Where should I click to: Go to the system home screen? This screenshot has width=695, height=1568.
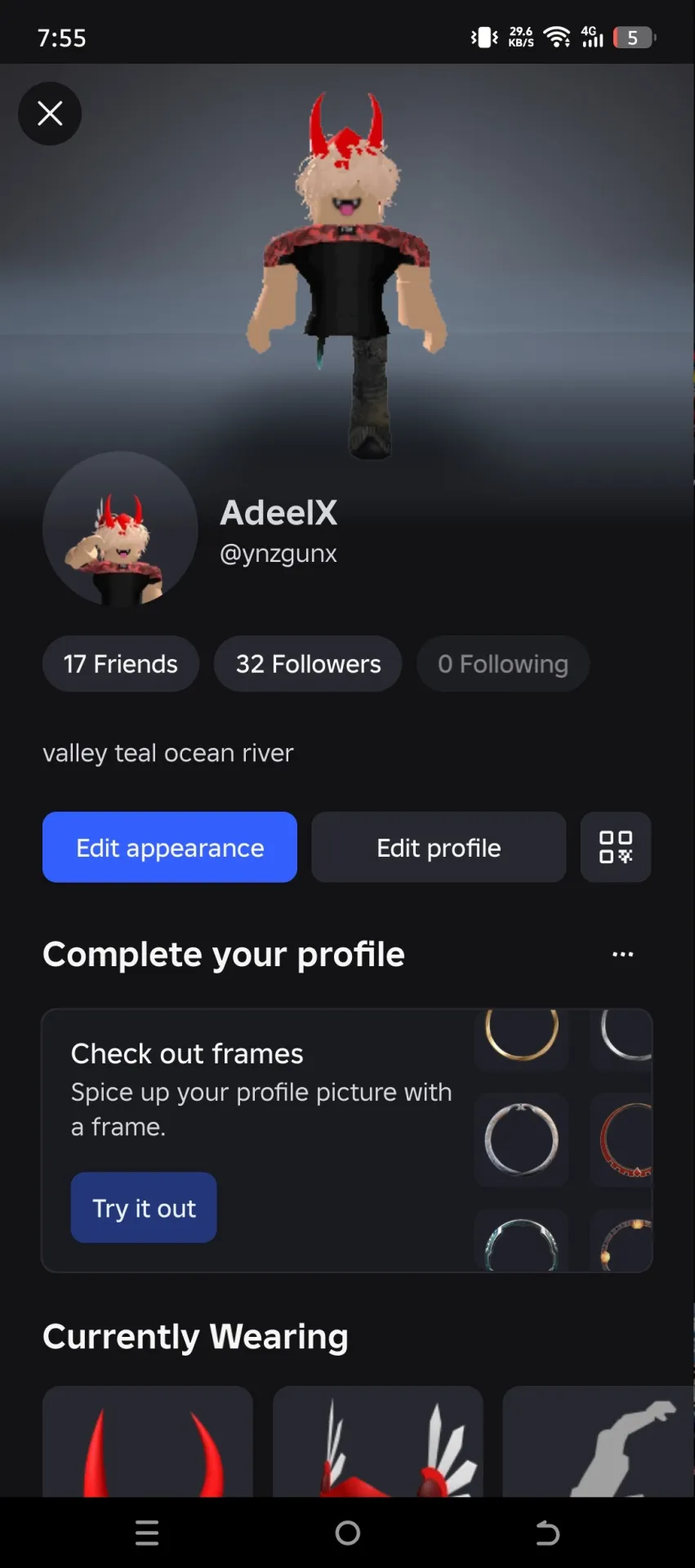pyautogui.click(x=348, y=1533)
